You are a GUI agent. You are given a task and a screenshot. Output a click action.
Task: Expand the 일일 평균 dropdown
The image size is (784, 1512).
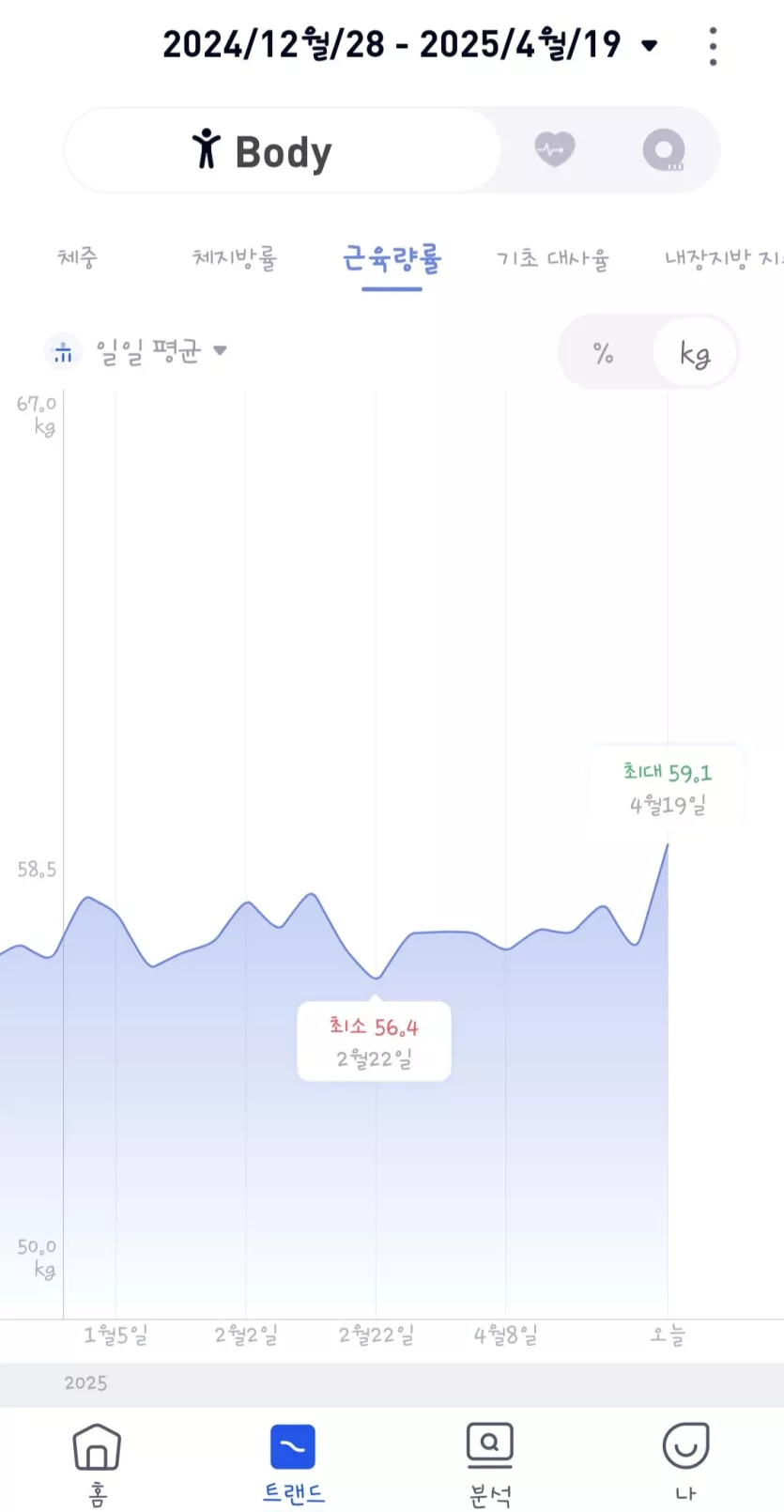[136, 351]
